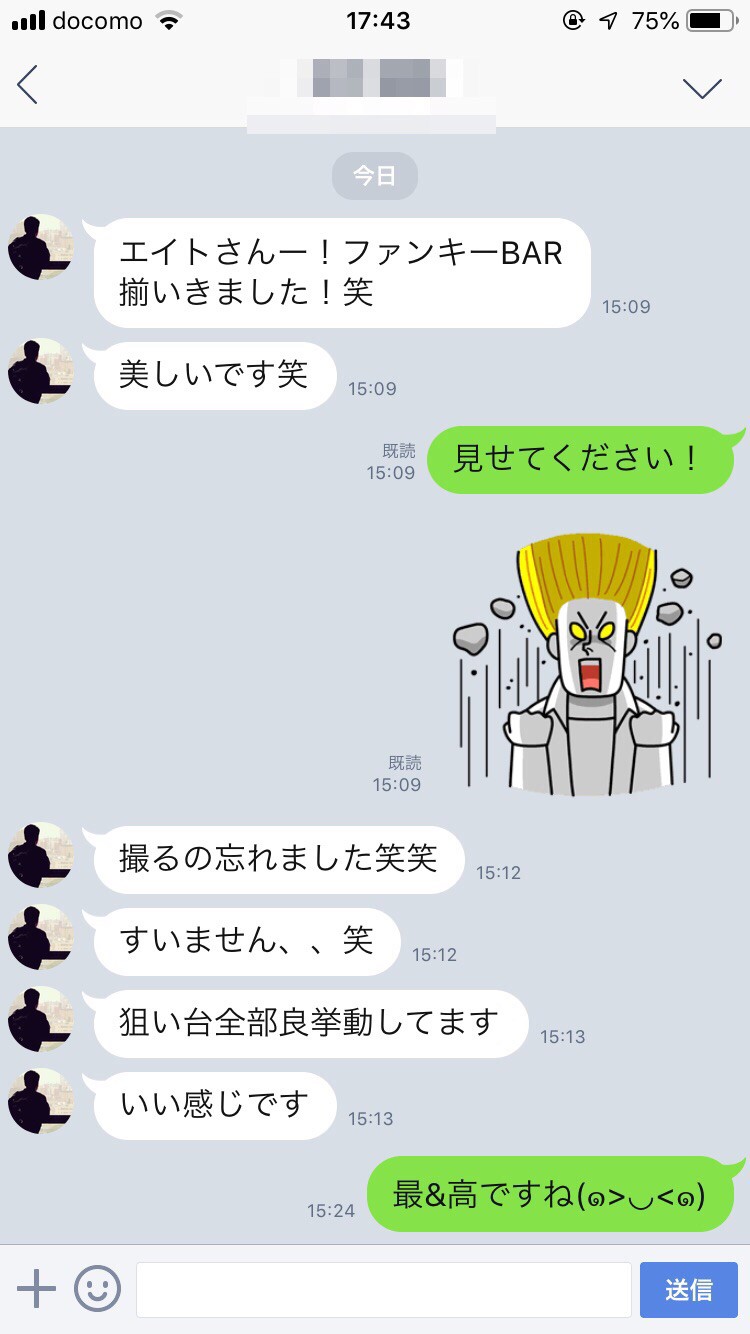Viewport: 750px width, 1334px height.
Task: Go back to the chat list
Action: tap(28, 86)
